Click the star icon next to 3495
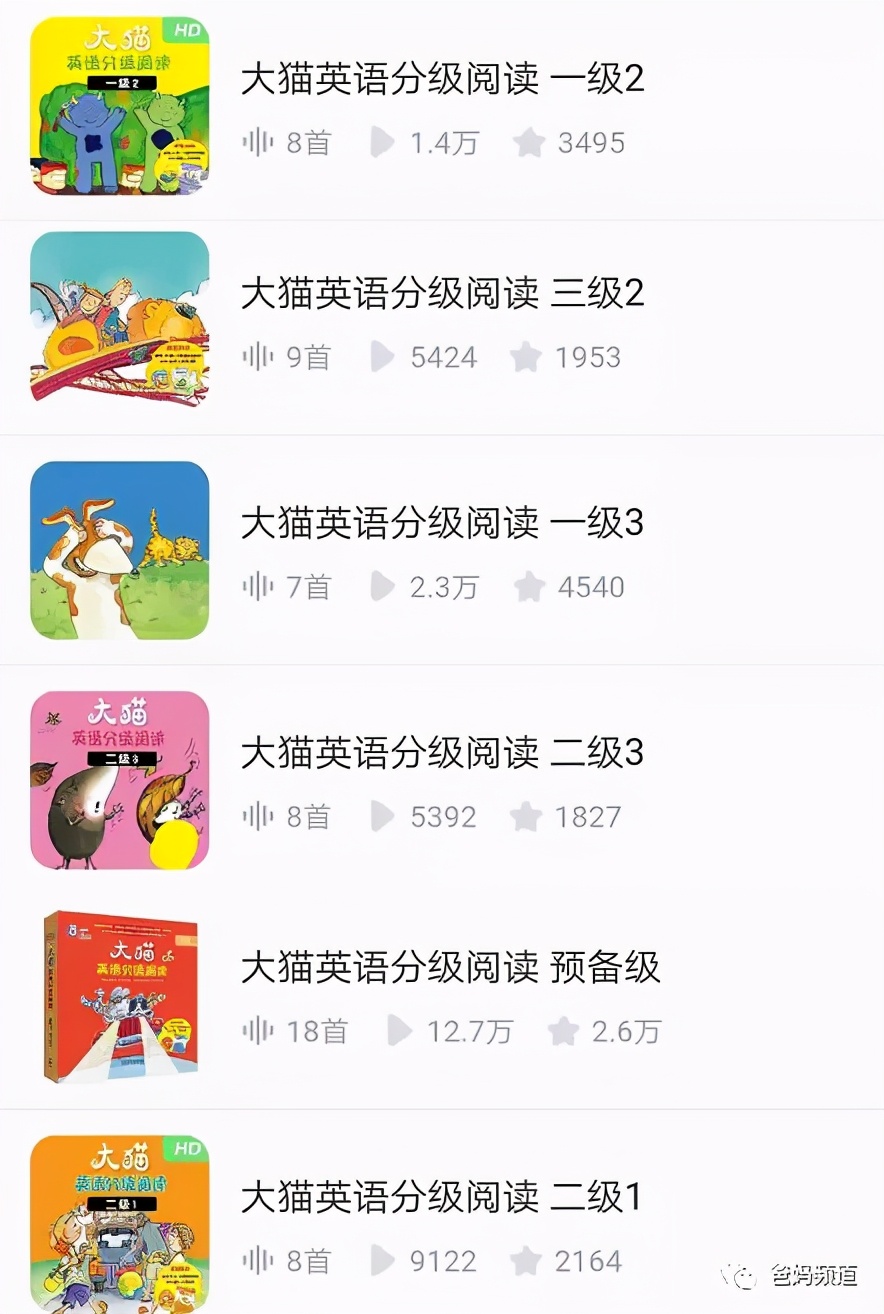Viewport: 884px width, 1314px height. tap(527, 142)
